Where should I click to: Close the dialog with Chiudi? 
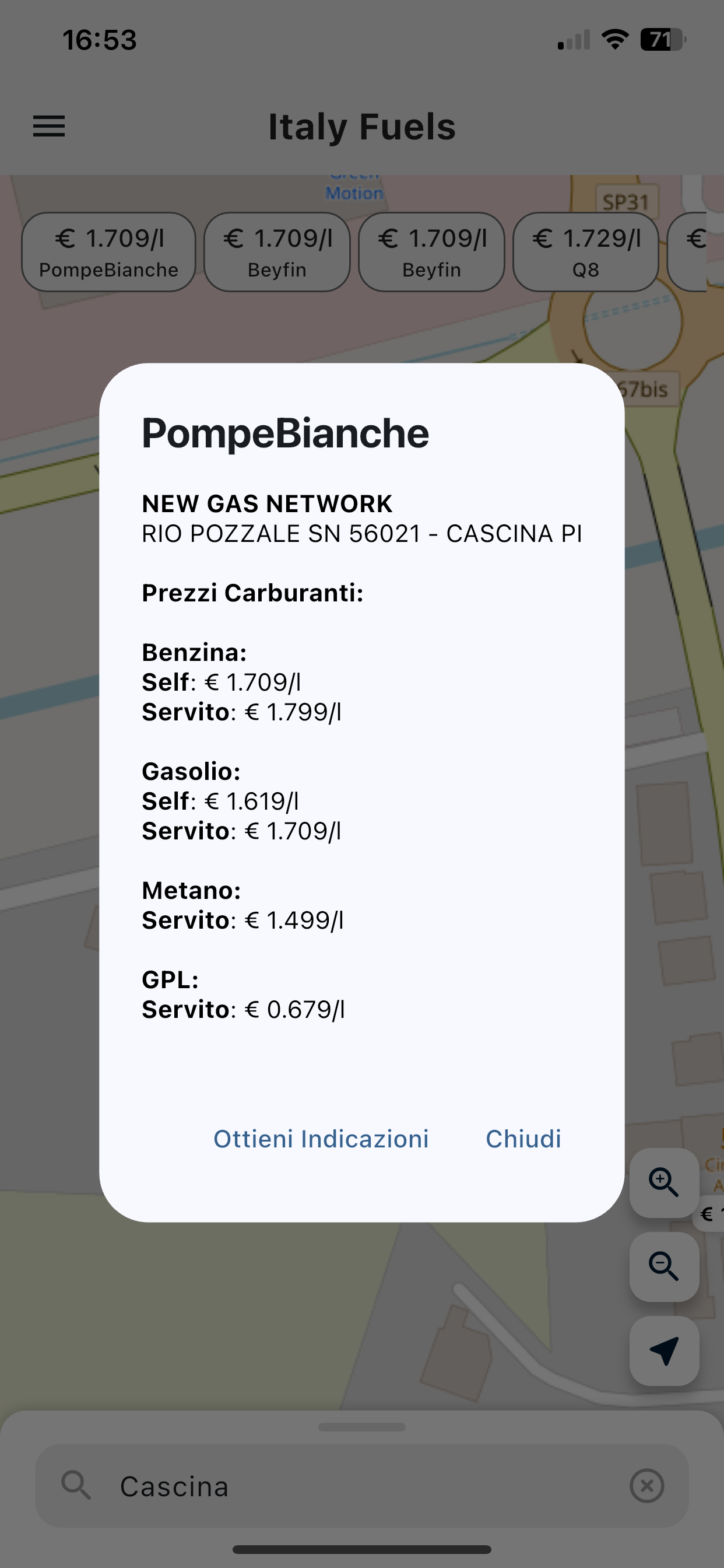pos(523,1139)
